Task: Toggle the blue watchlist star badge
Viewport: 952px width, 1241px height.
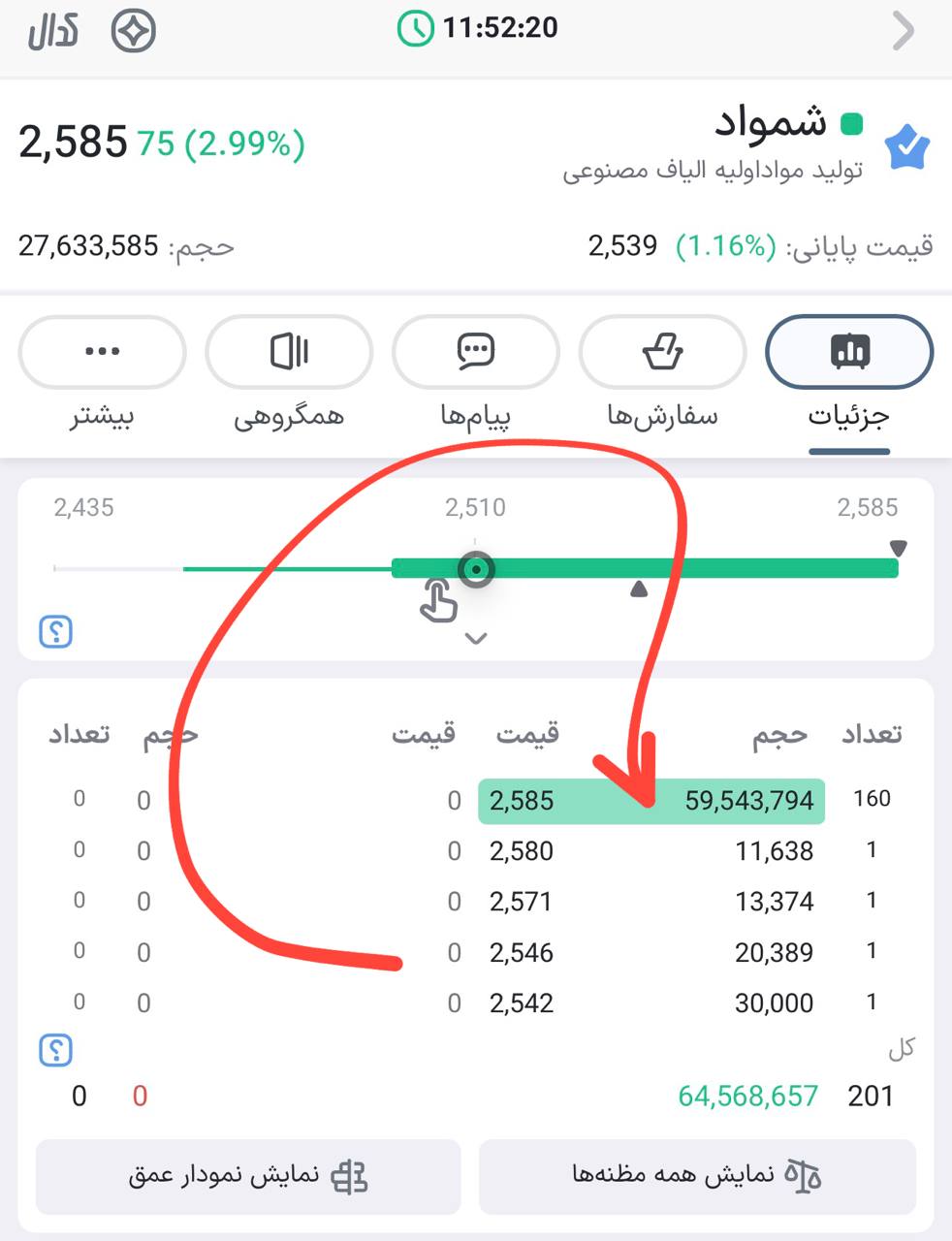Action: pyautogui.click(x=907, y=148)
